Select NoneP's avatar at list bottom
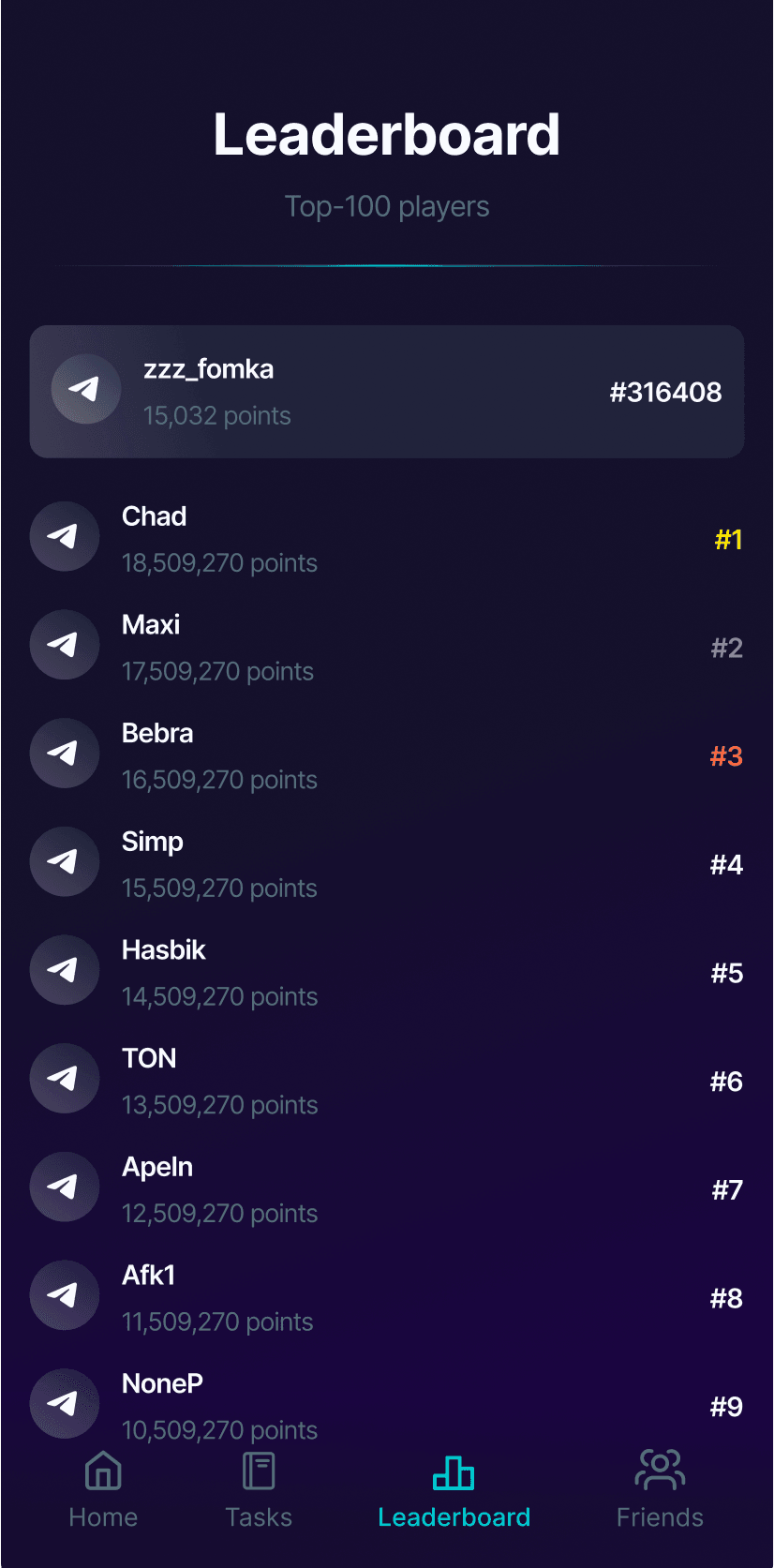 [x=64, y=1403]
